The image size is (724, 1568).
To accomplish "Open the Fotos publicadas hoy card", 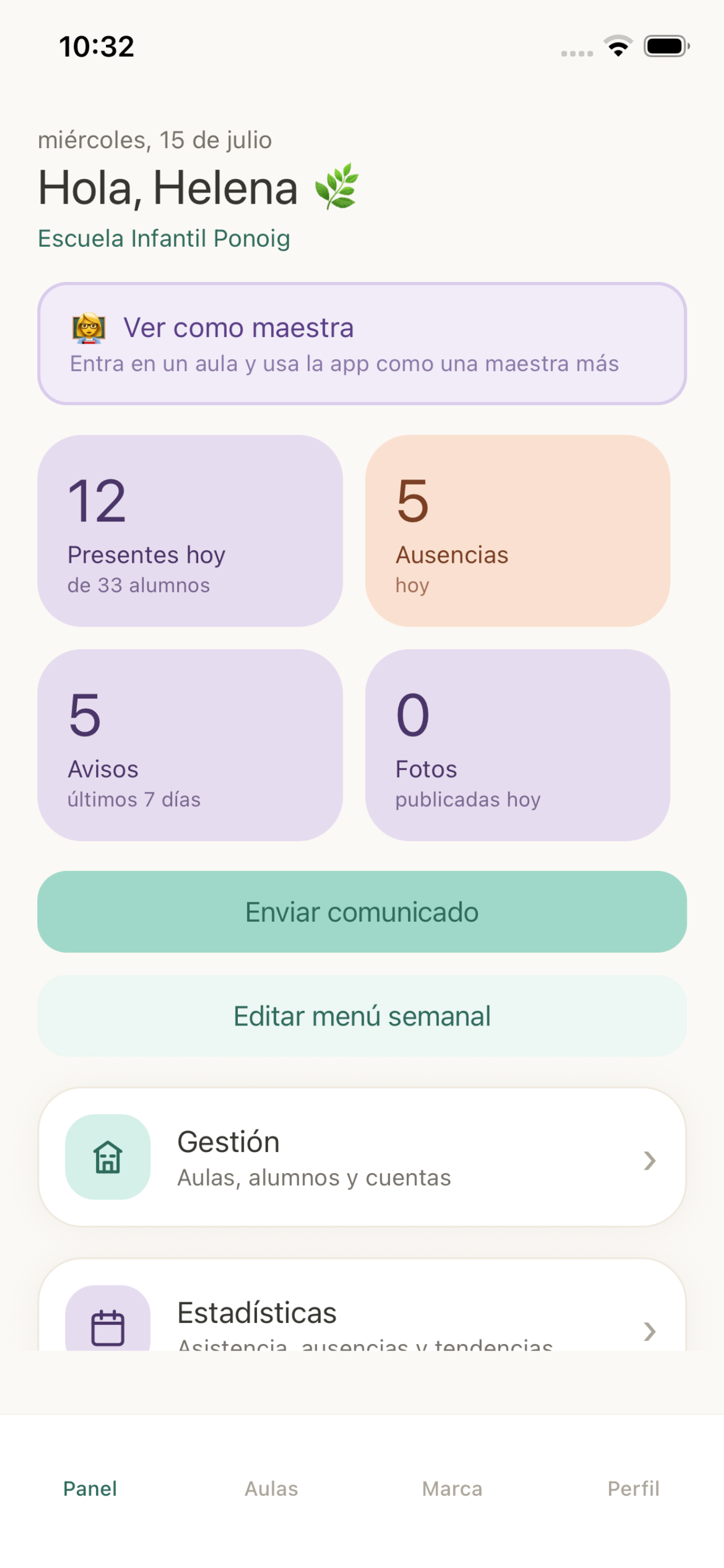I will click(x=518, y=745).
